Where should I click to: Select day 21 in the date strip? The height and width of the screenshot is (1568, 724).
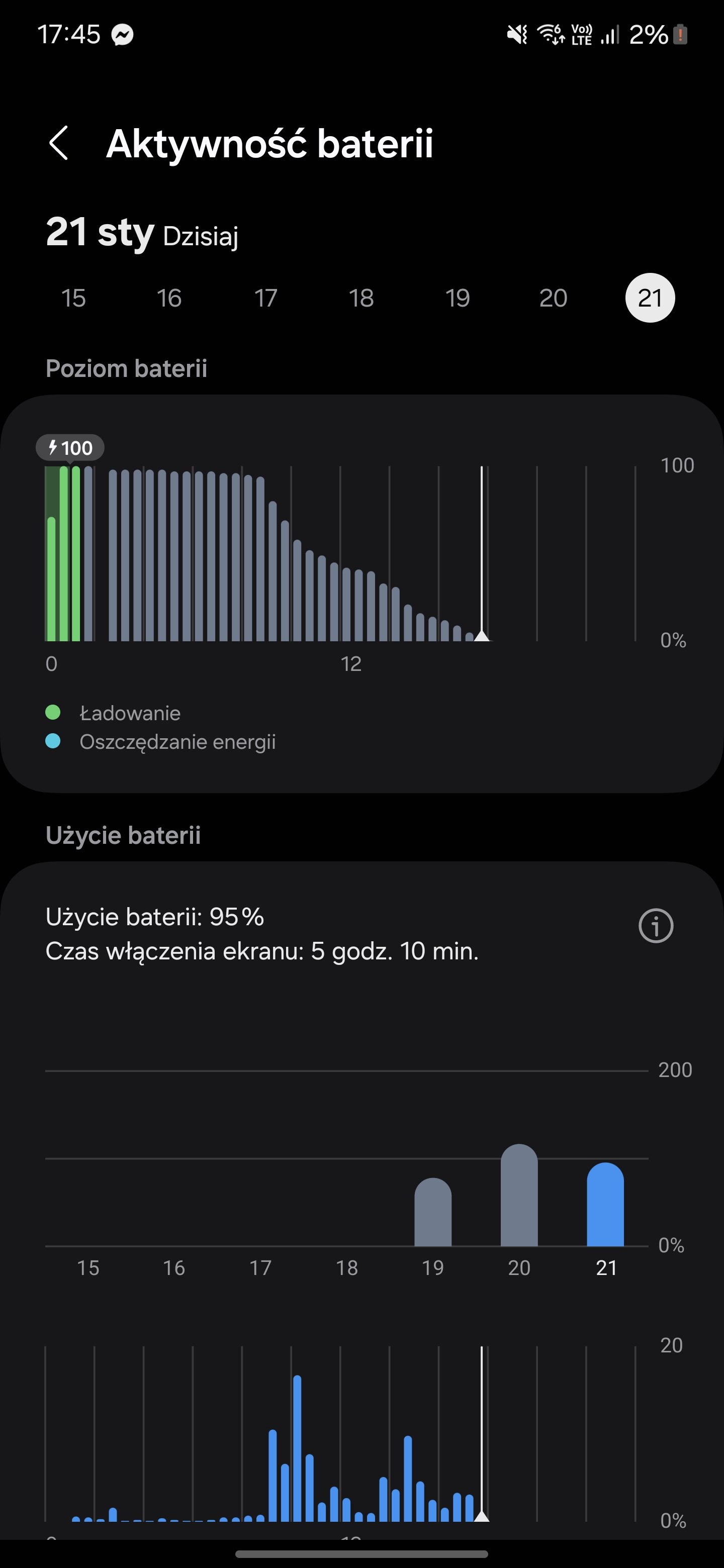[x=650, y=298]
